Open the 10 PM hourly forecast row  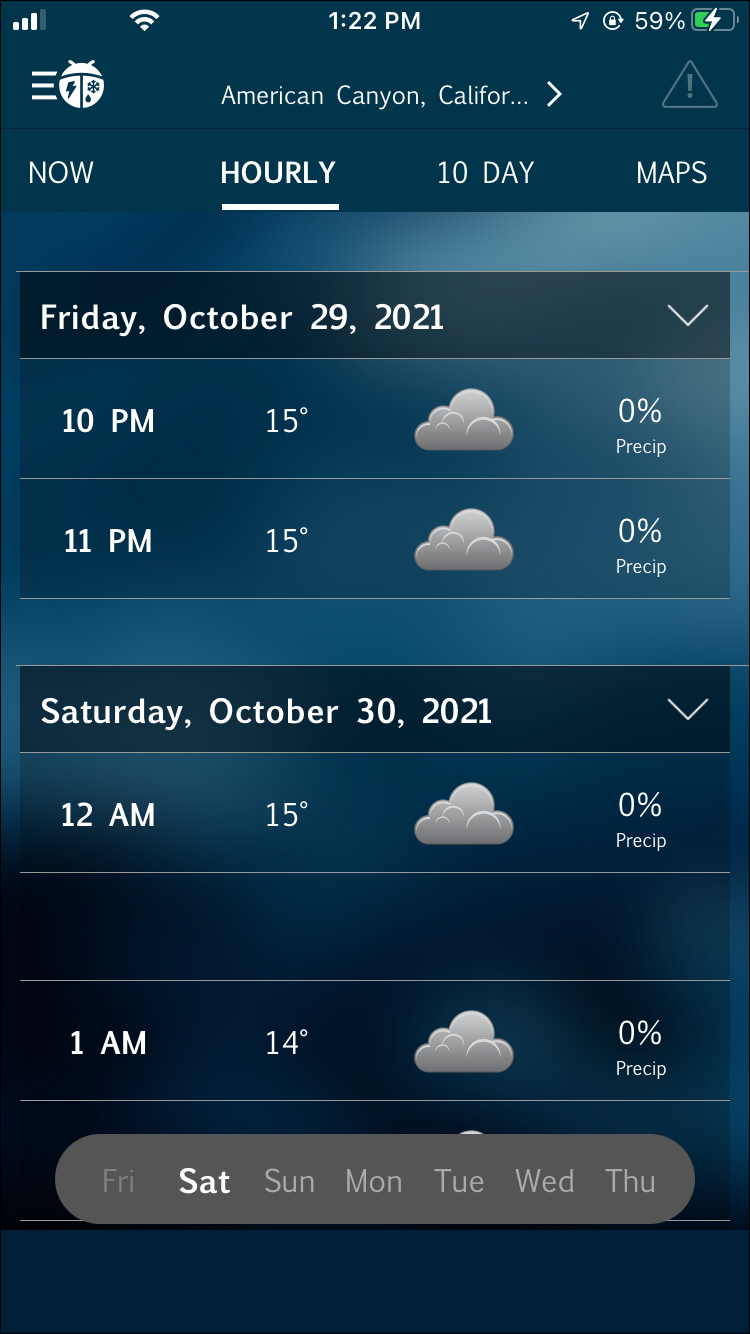(x=375, y=419)
